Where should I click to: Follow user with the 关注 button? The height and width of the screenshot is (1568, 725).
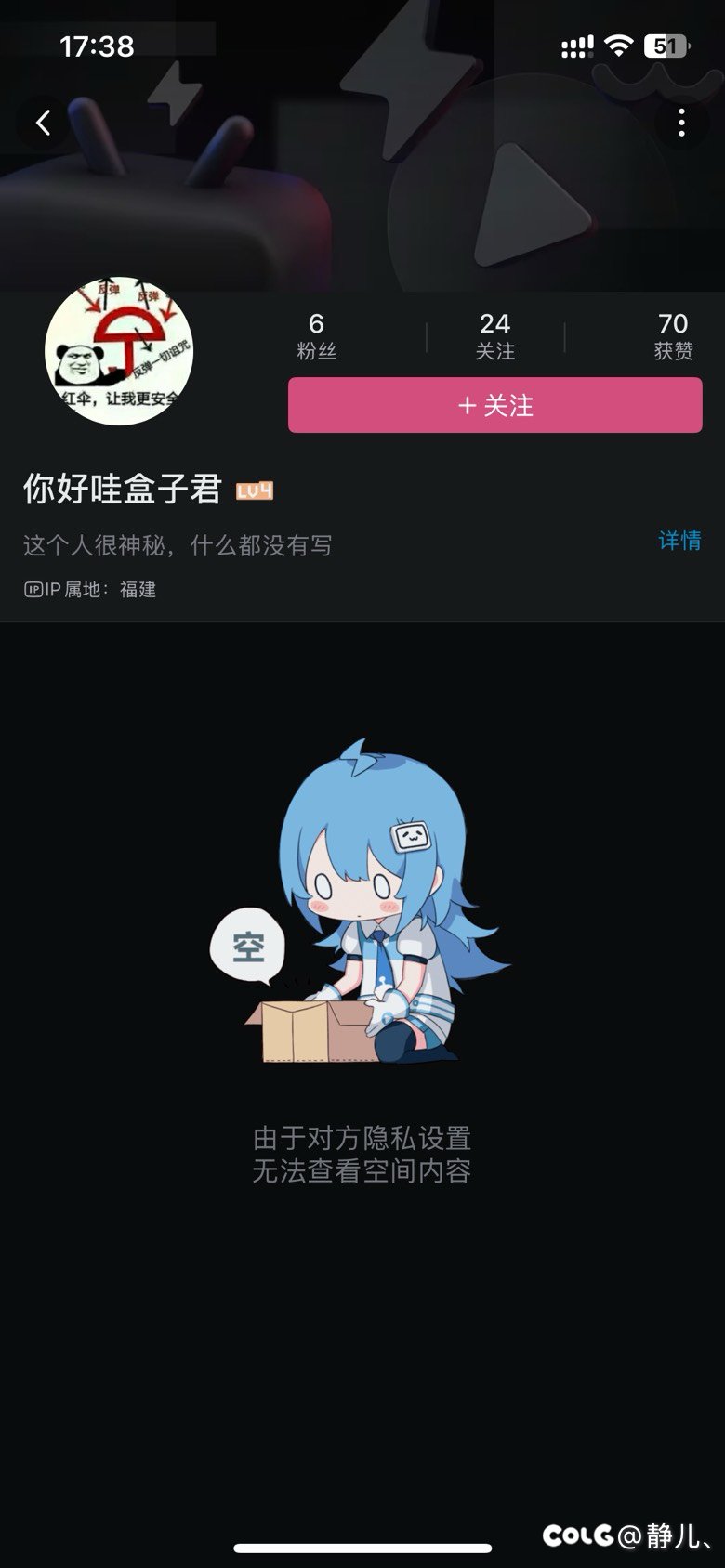coord(494,406)
